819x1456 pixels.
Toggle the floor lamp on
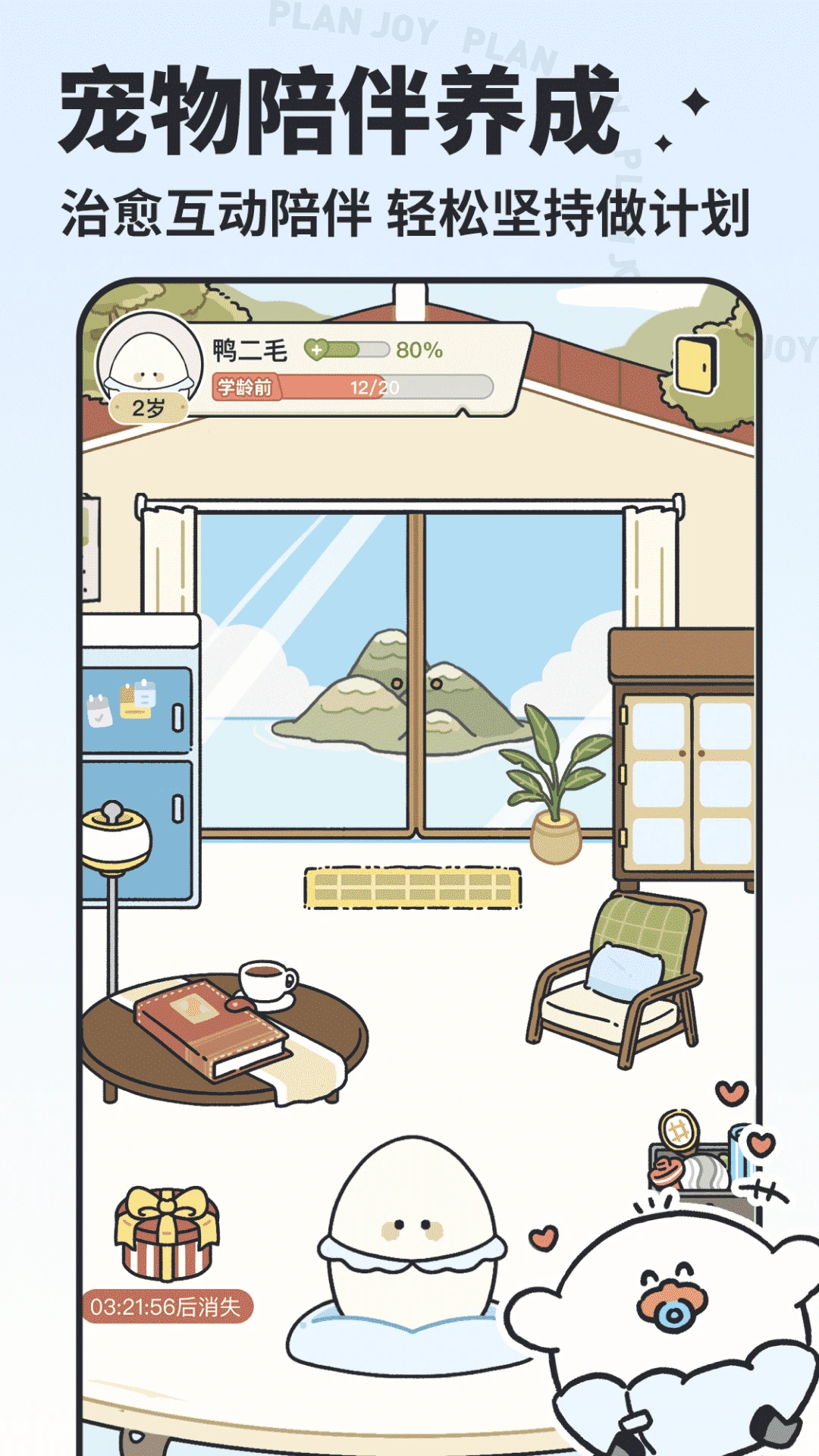(115, 842)
